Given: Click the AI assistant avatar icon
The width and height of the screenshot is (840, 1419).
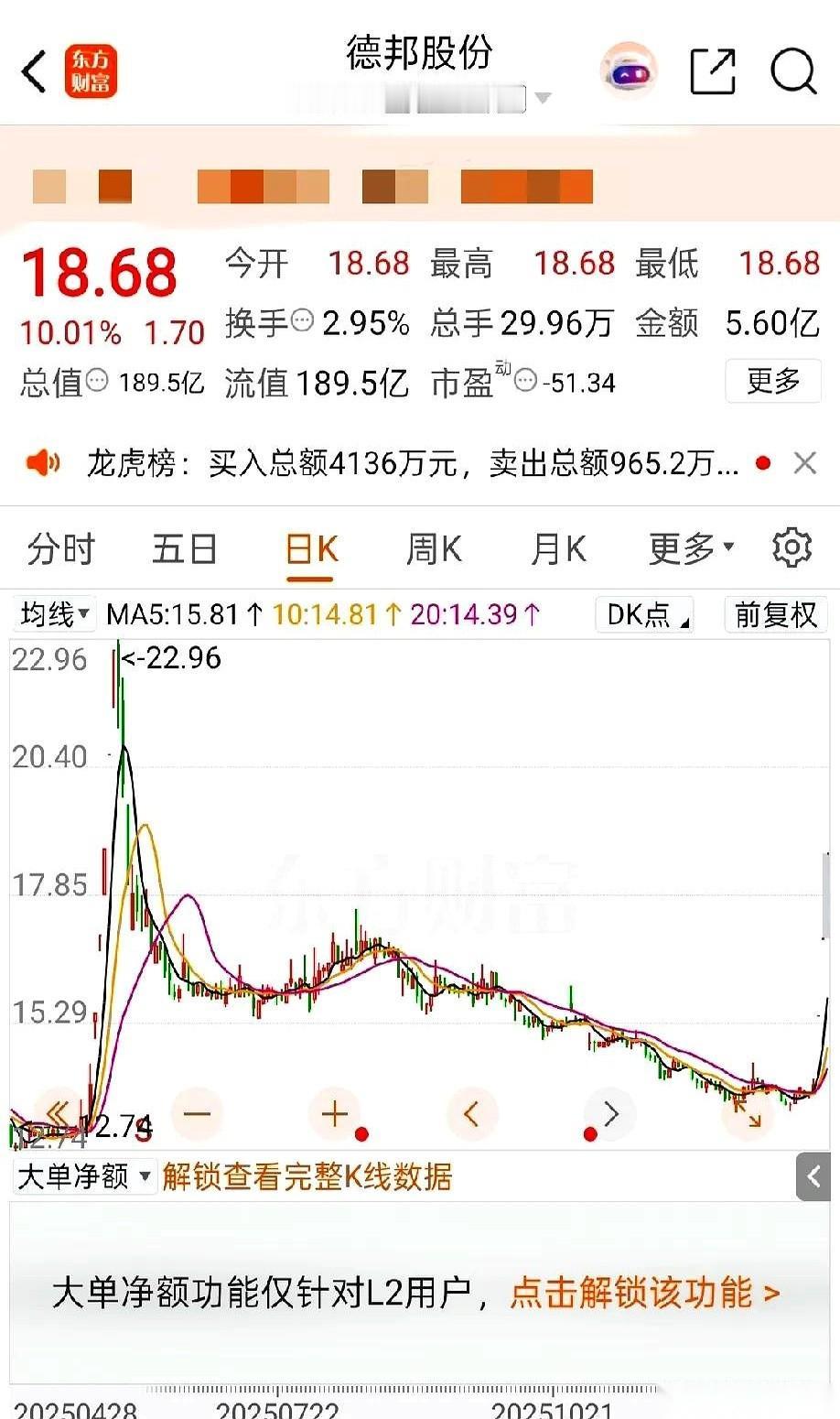Looking at the screenshot, I should pos(626,70).
